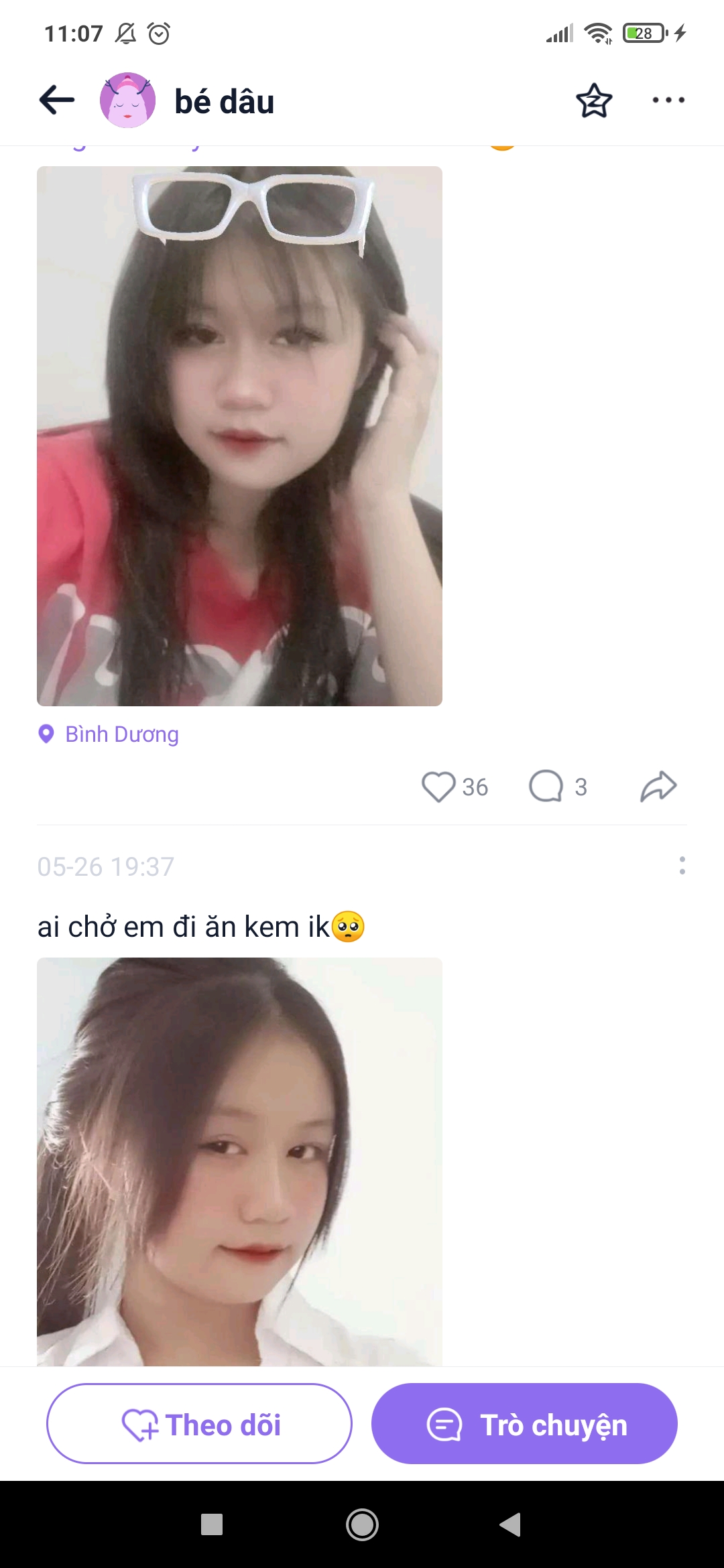This screenshot has width=724, height=1568.
Task: Share the Bình Dương post
Action: 658,787
